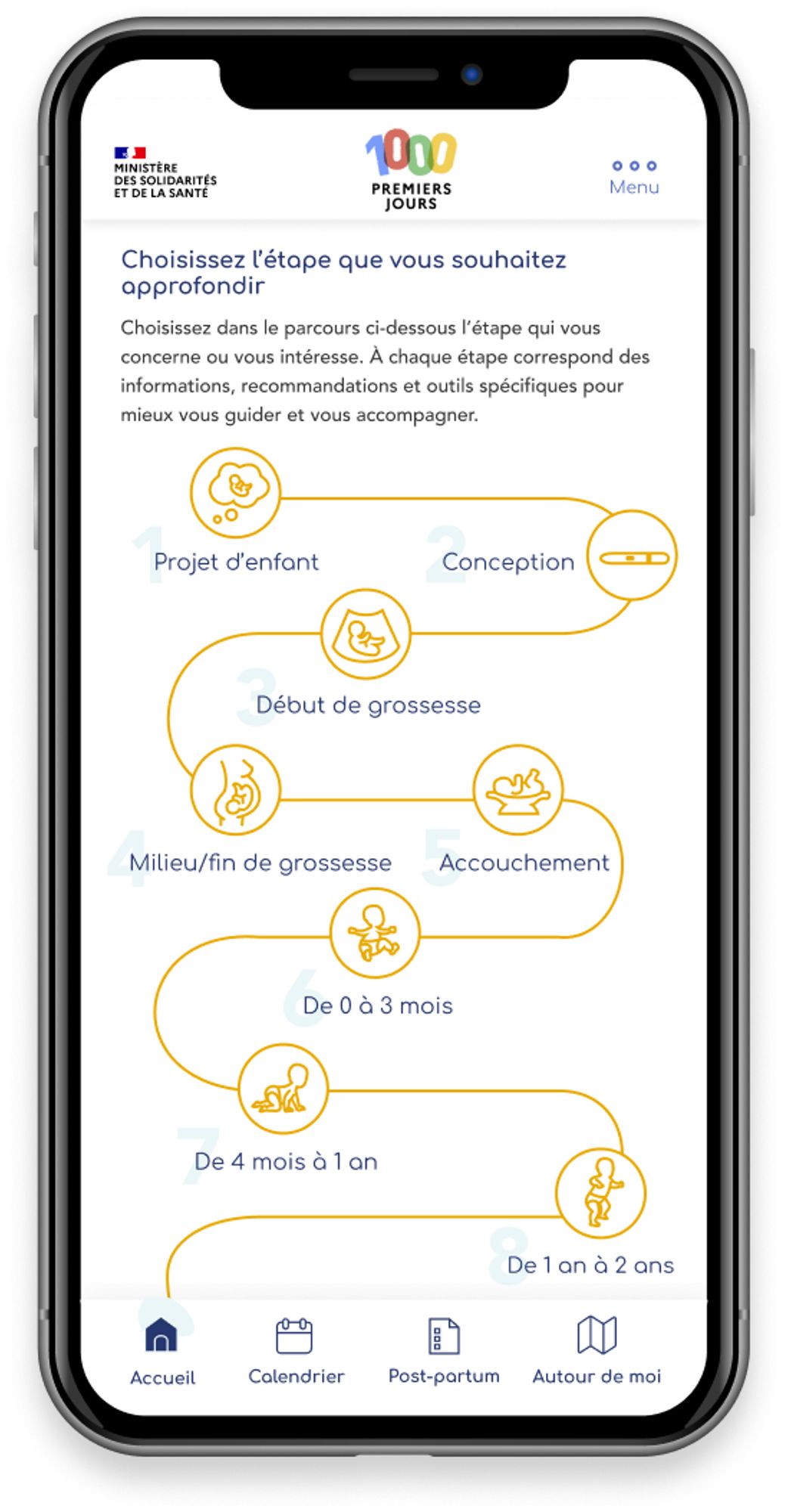Select the Conception step

tap(632, 556)
